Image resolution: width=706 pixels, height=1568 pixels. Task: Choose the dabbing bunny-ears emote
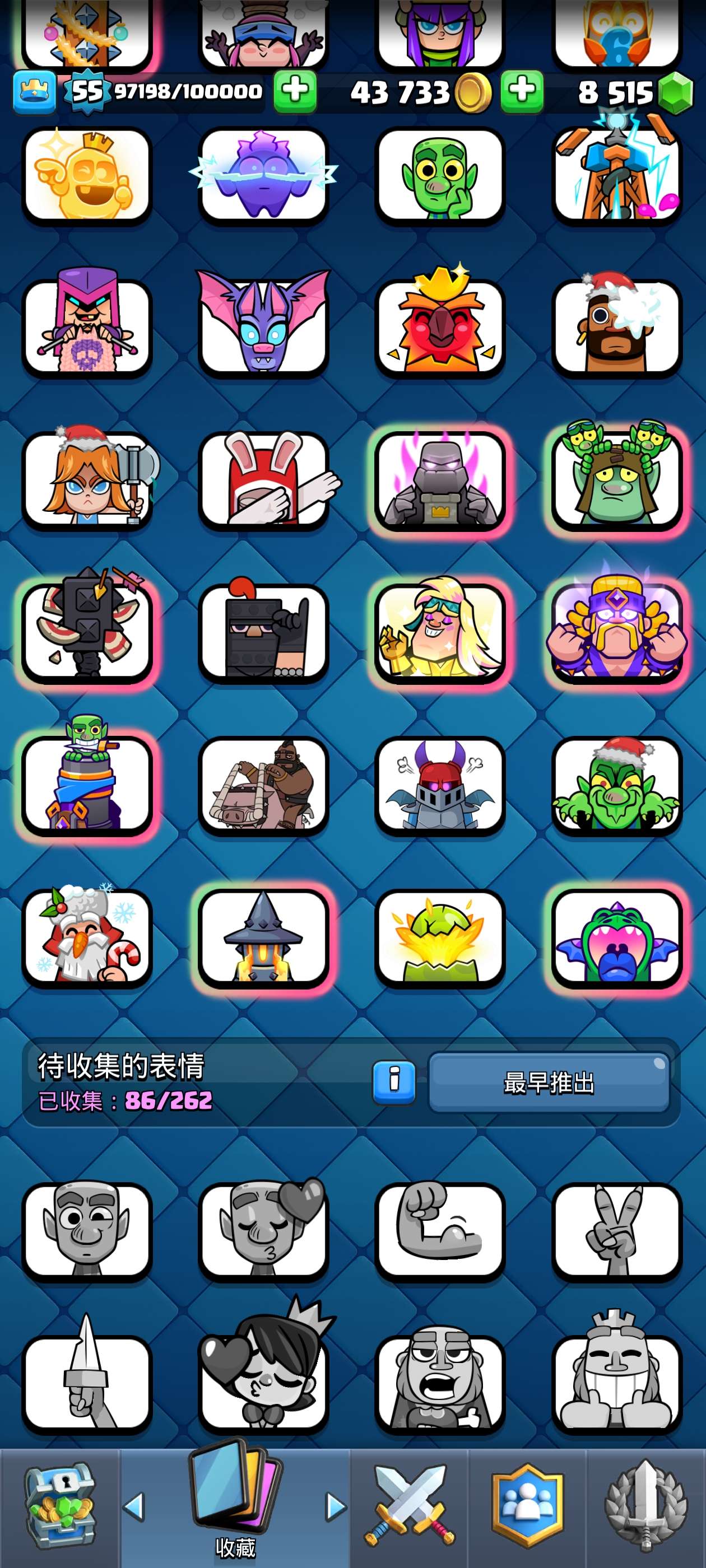click(263, 478)
